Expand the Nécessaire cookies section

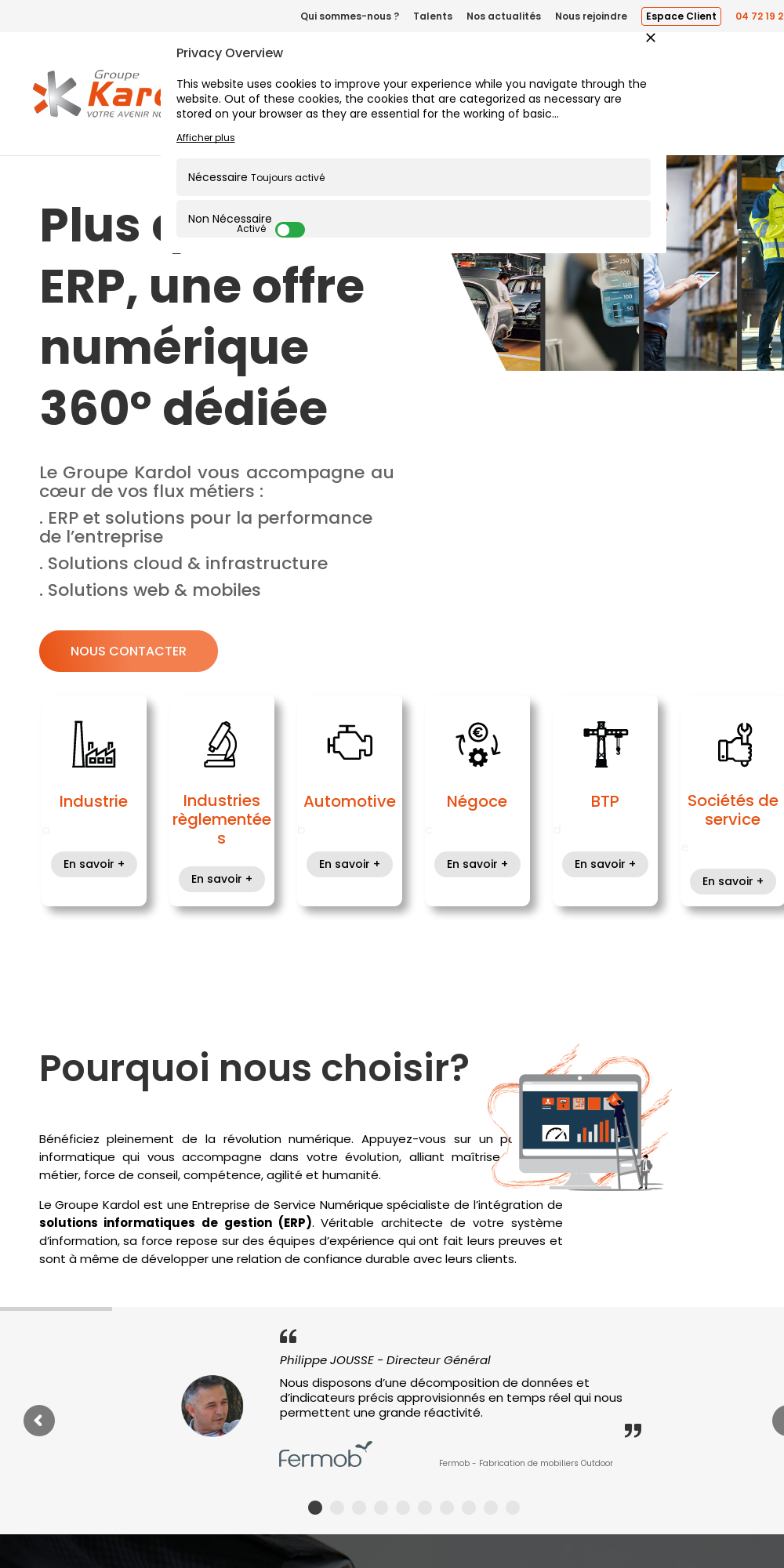(x=413, y=178)
